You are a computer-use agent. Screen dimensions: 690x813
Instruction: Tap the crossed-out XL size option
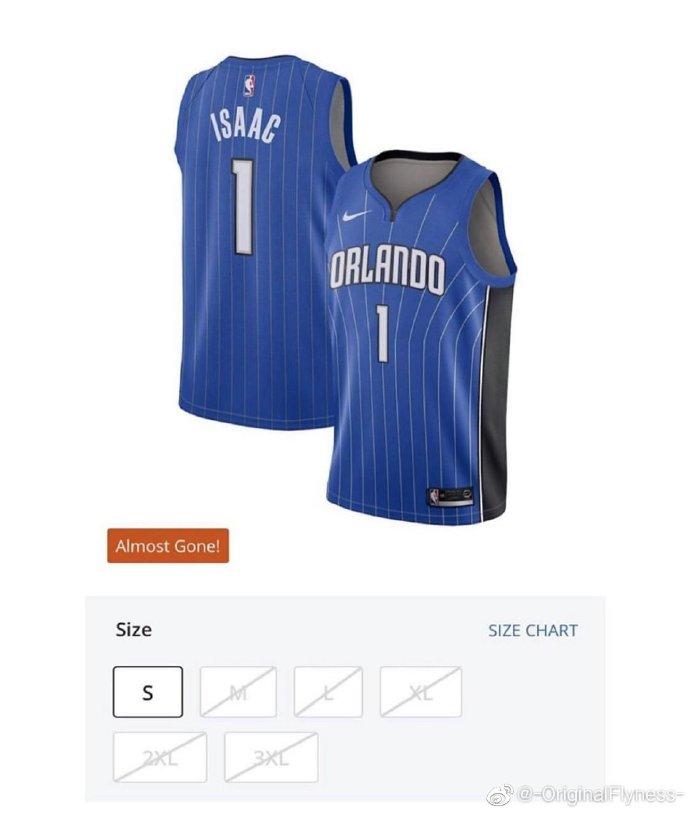point(421,692)
